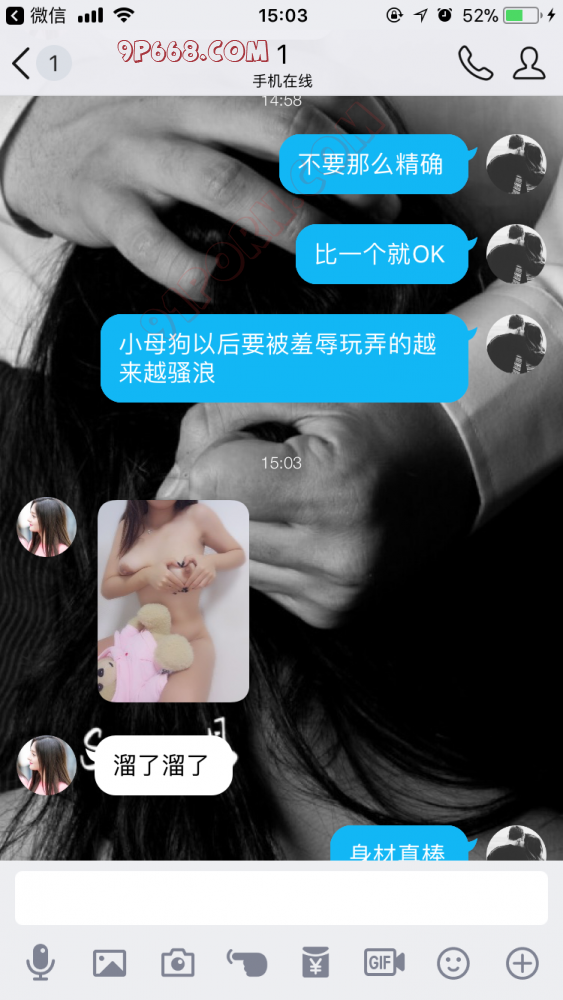
Task: Send a poke with the pointing-hand icon
Action: coord(247,963)
